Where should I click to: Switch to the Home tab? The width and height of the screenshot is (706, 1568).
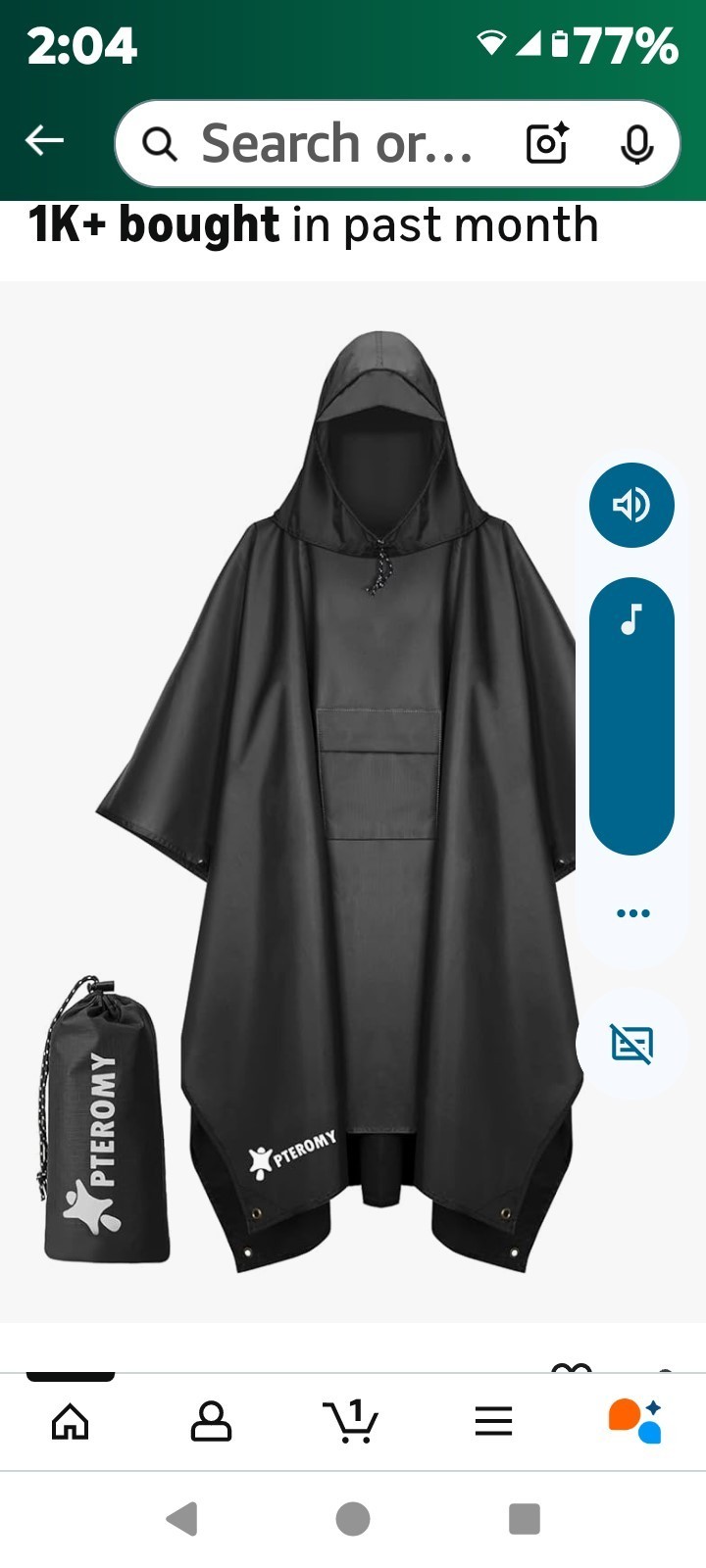71,1423
